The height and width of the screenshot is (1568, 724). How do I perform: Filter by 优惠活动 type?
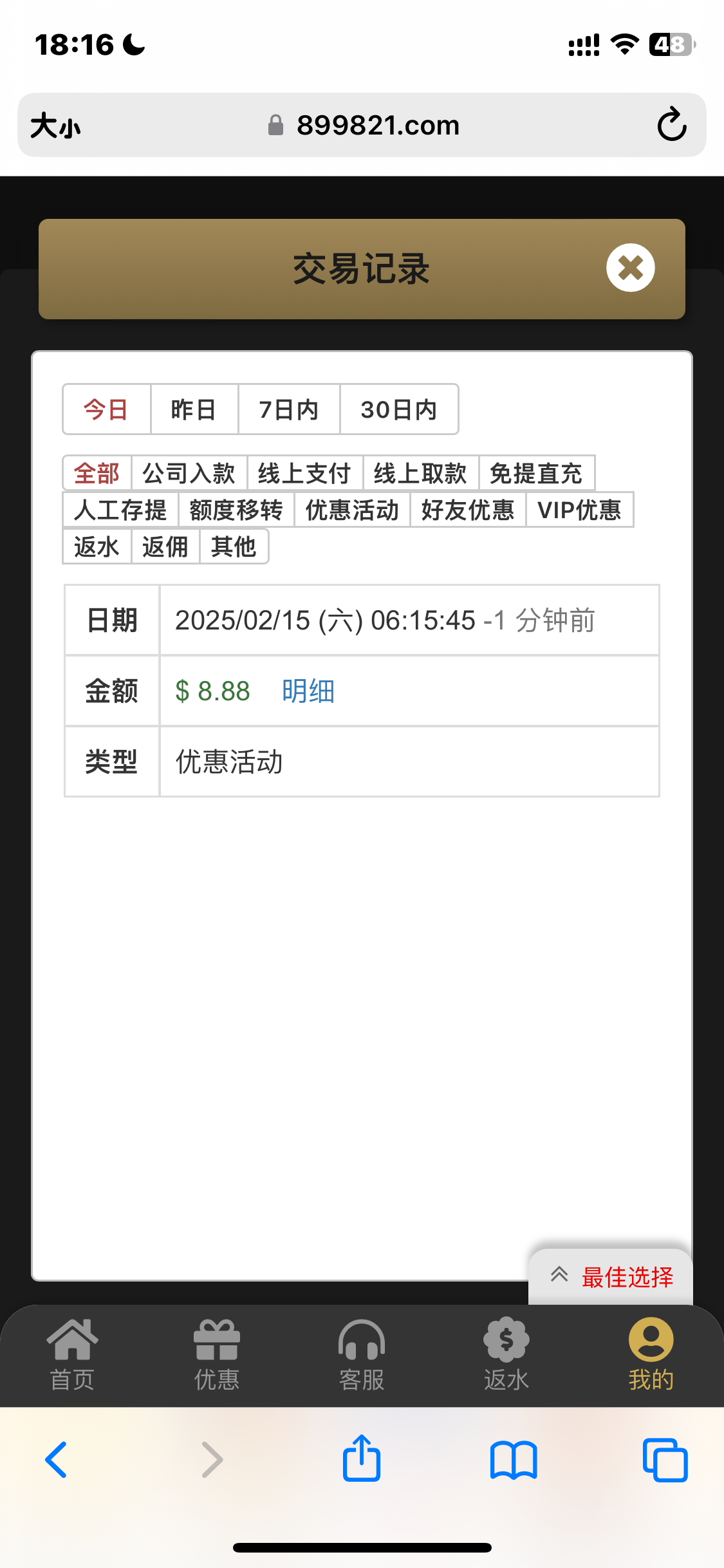click(x=352, y=510)
